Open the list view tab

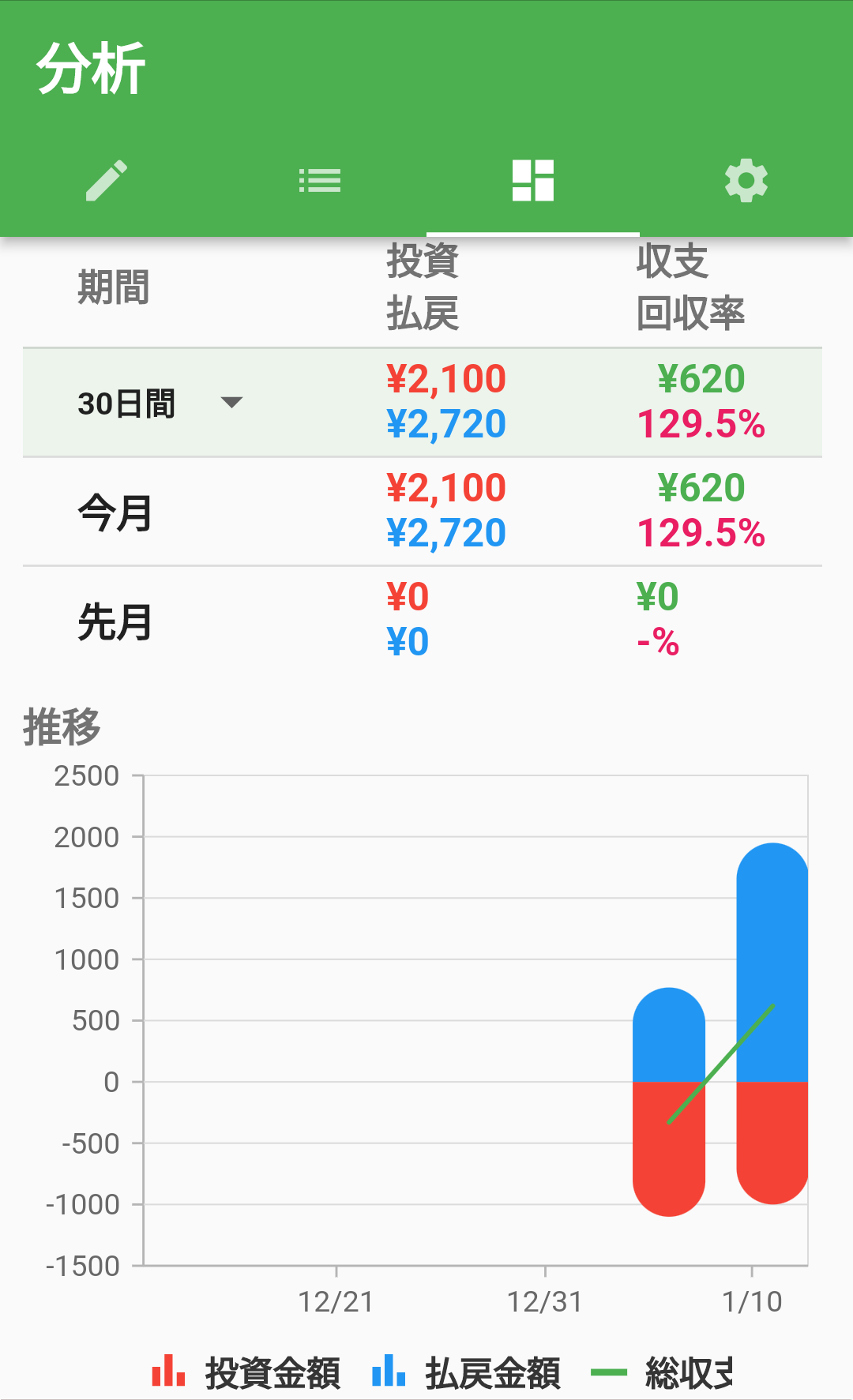pos(320,181)
